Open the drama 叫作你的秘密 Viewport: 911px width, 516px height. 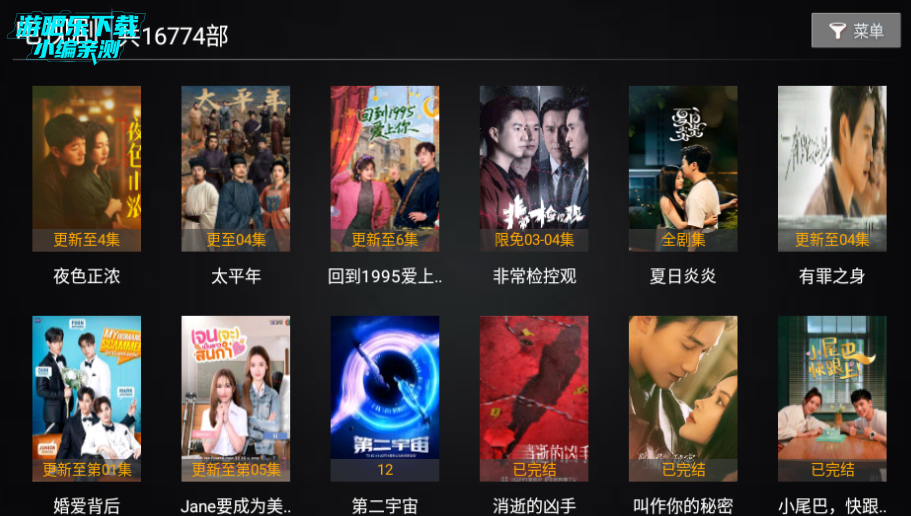683,399
